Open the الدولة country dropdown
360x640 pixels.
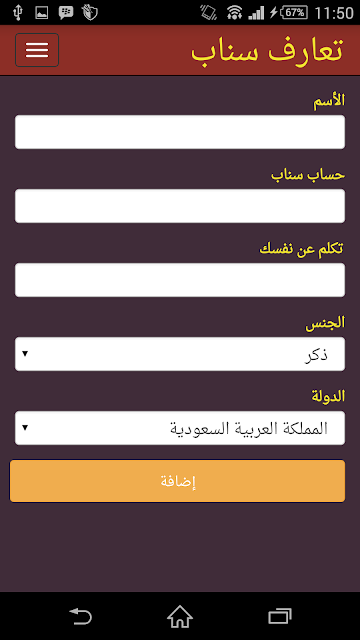coord(180,428)
